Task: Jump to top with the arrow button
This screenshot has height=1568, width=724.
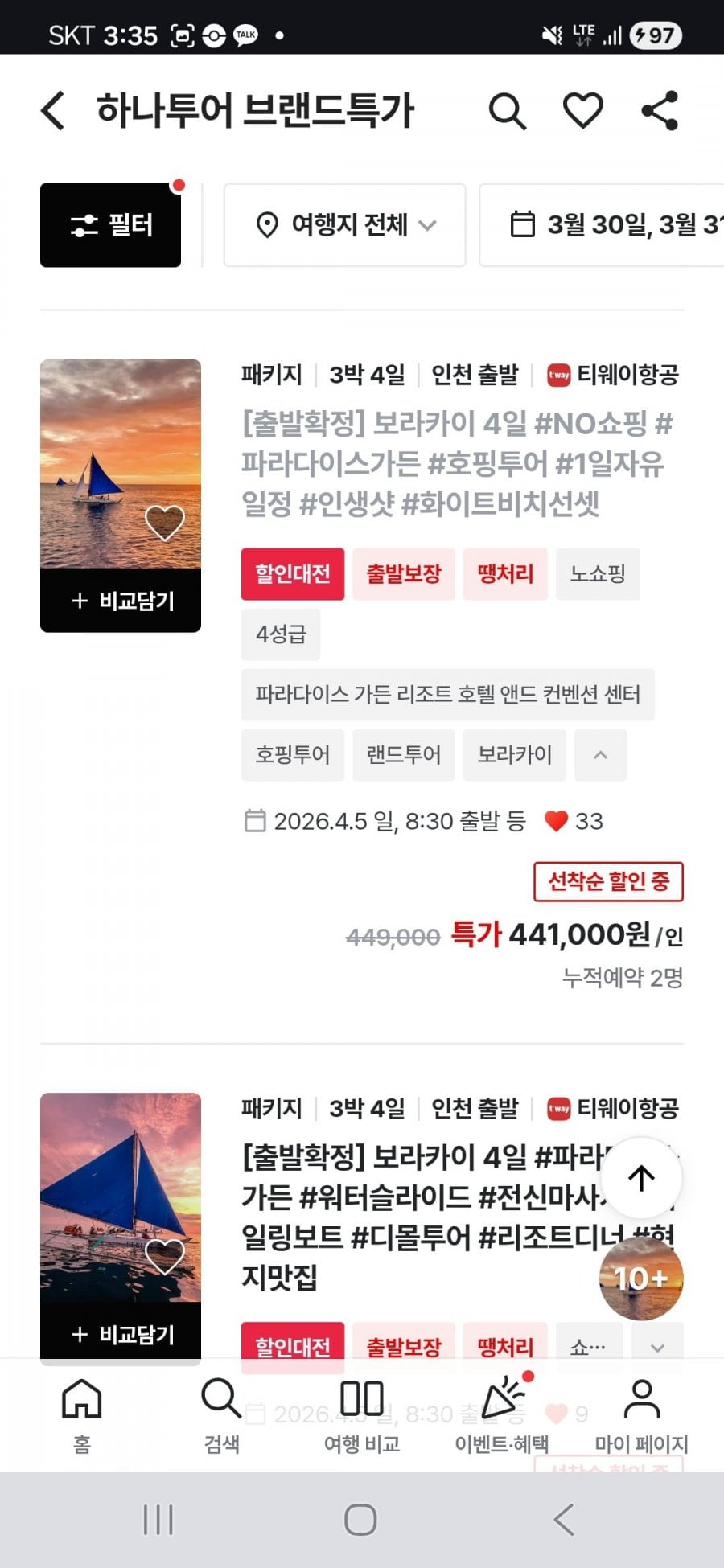Action: point(641,1178)
